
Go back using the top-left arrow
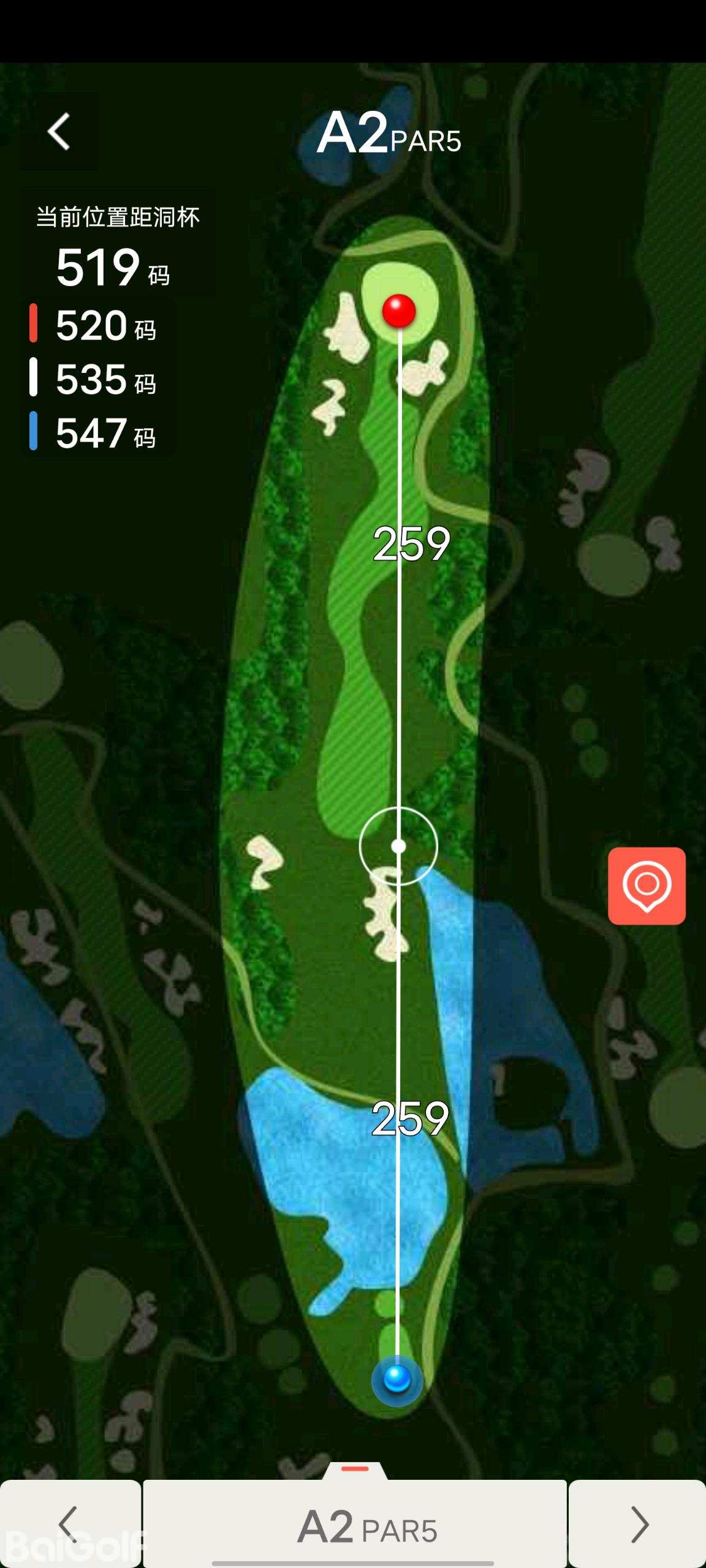coord(59,132)
